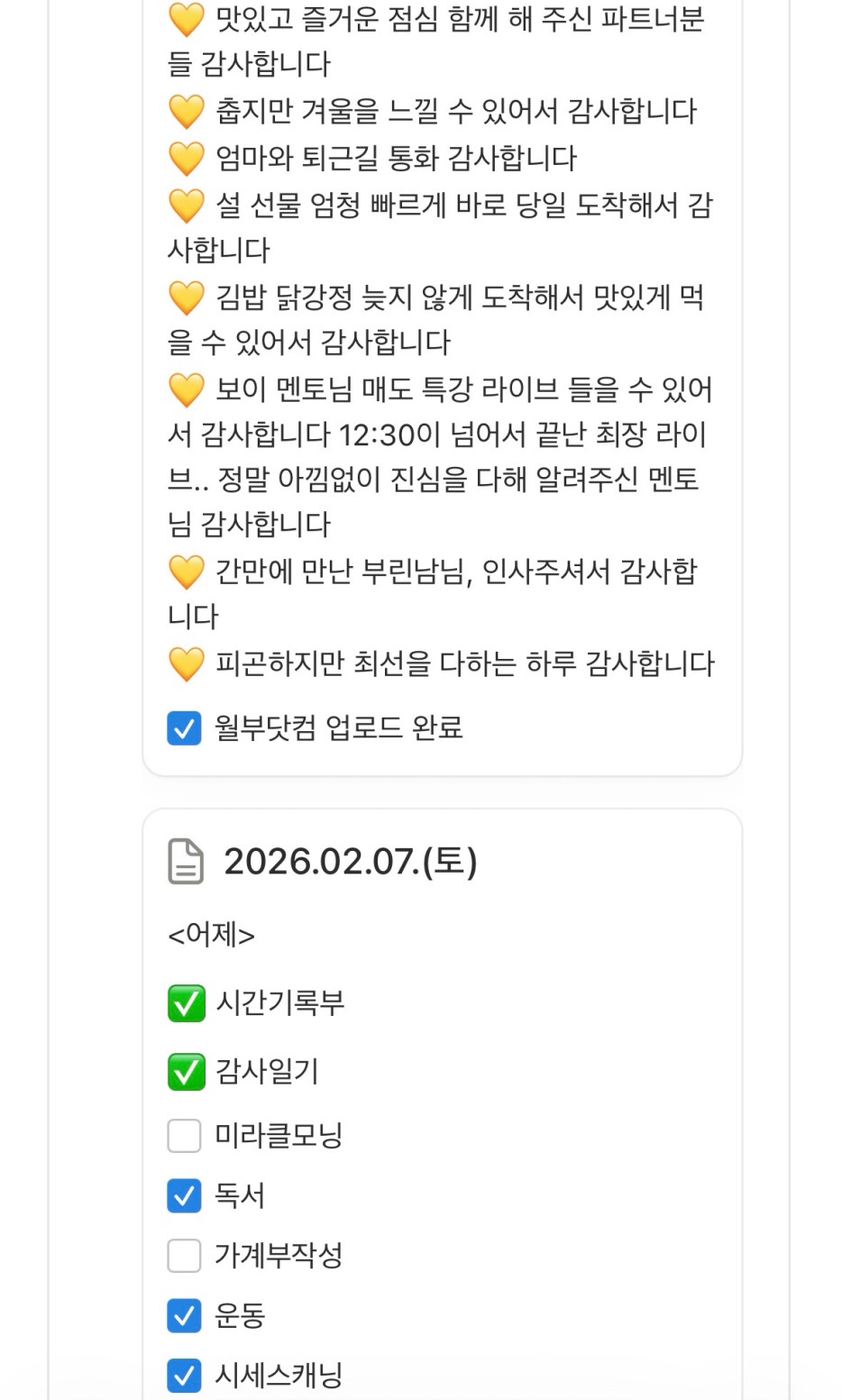Uncheck the 운동 checkbox
842x1400 pixels.
184,1316
